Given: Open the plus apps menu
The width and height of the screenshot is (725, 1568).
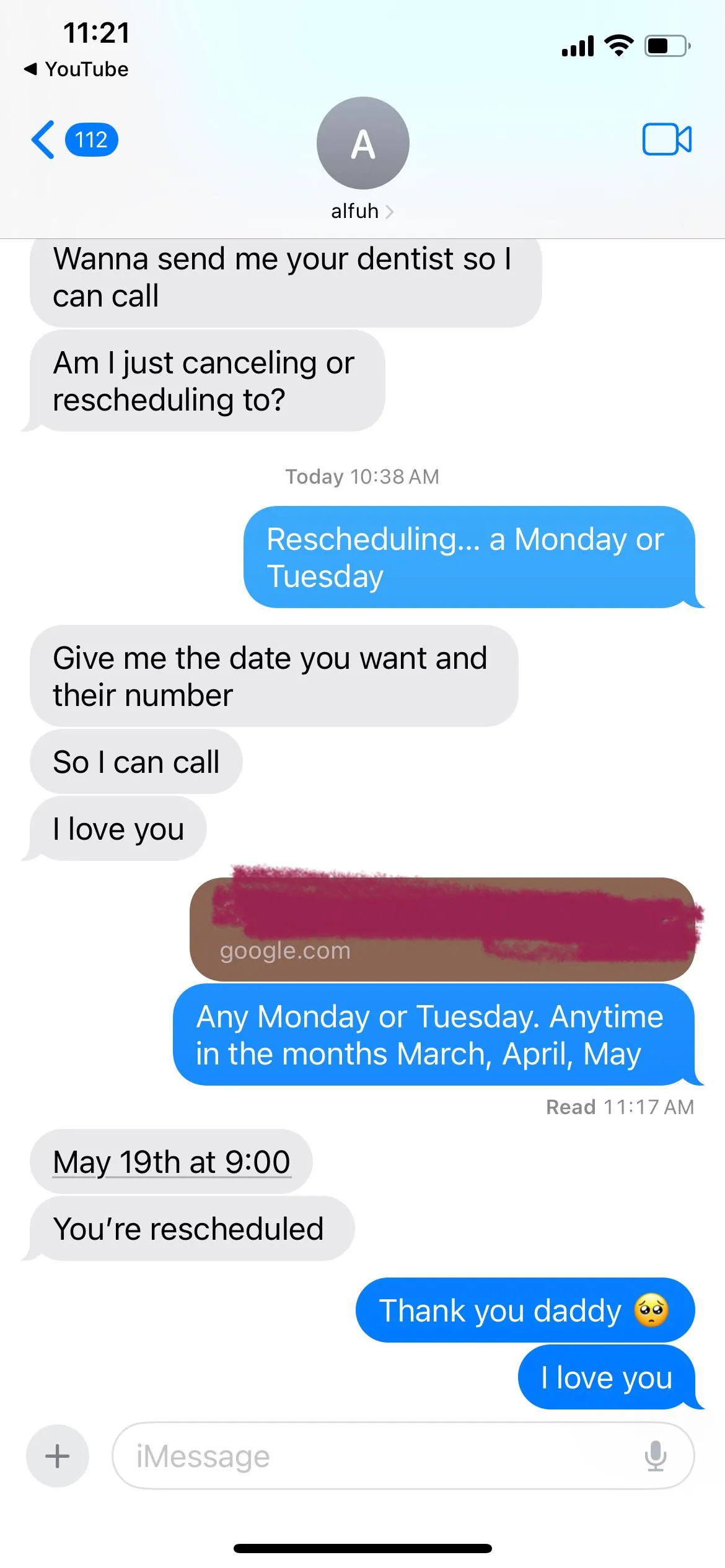Looking at the screenshot, I should (58, 1456).
